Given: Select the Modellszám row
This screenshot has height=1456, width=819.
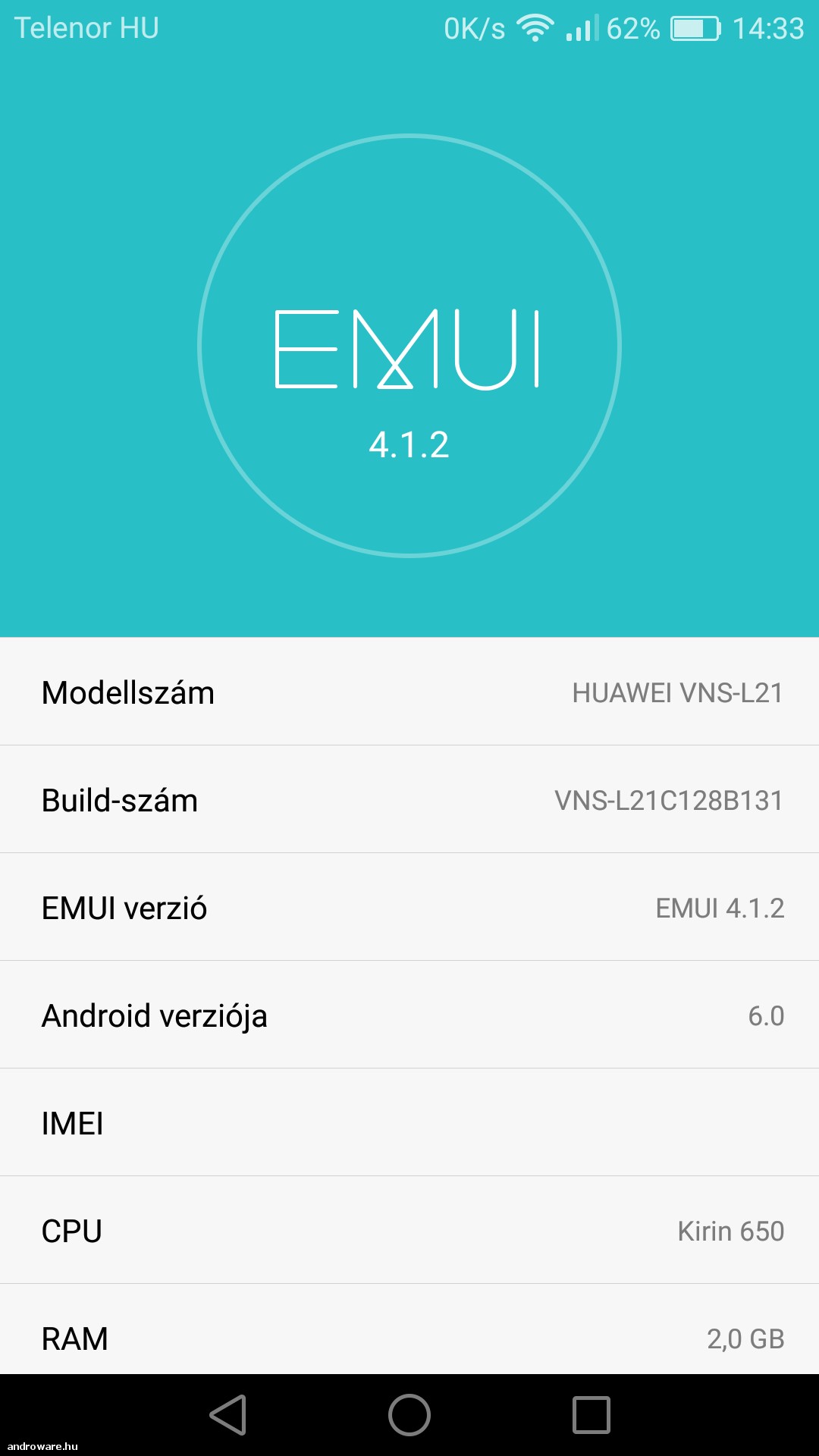Looking at the screenshot, I should click(x=409, y=692).
